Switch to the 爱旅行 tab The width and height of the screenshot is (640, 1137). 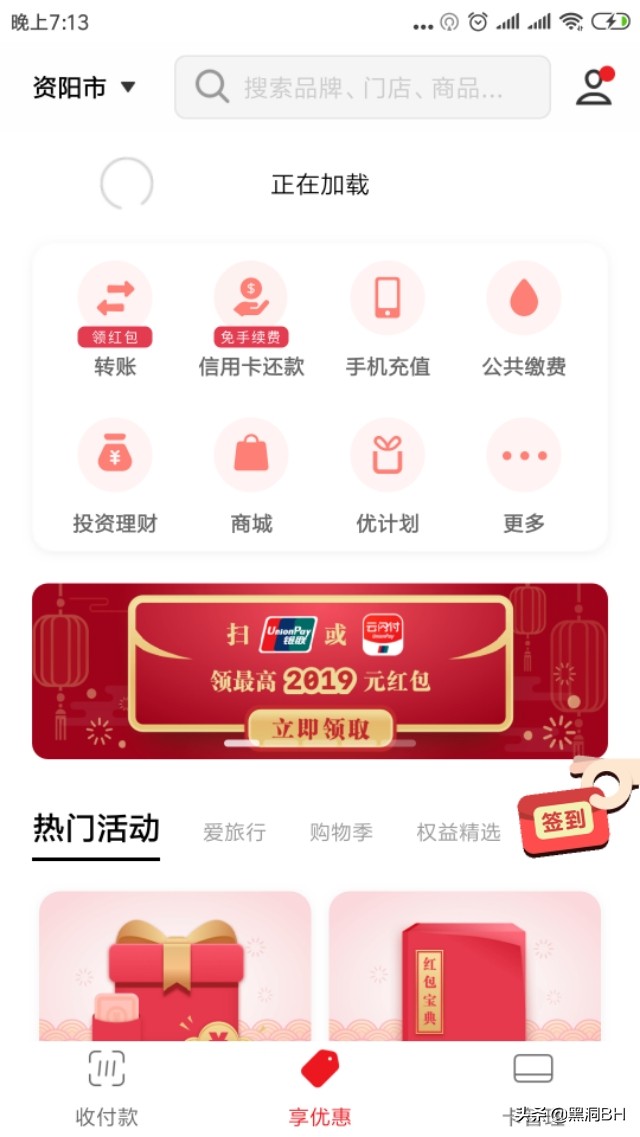pos(234,832)
